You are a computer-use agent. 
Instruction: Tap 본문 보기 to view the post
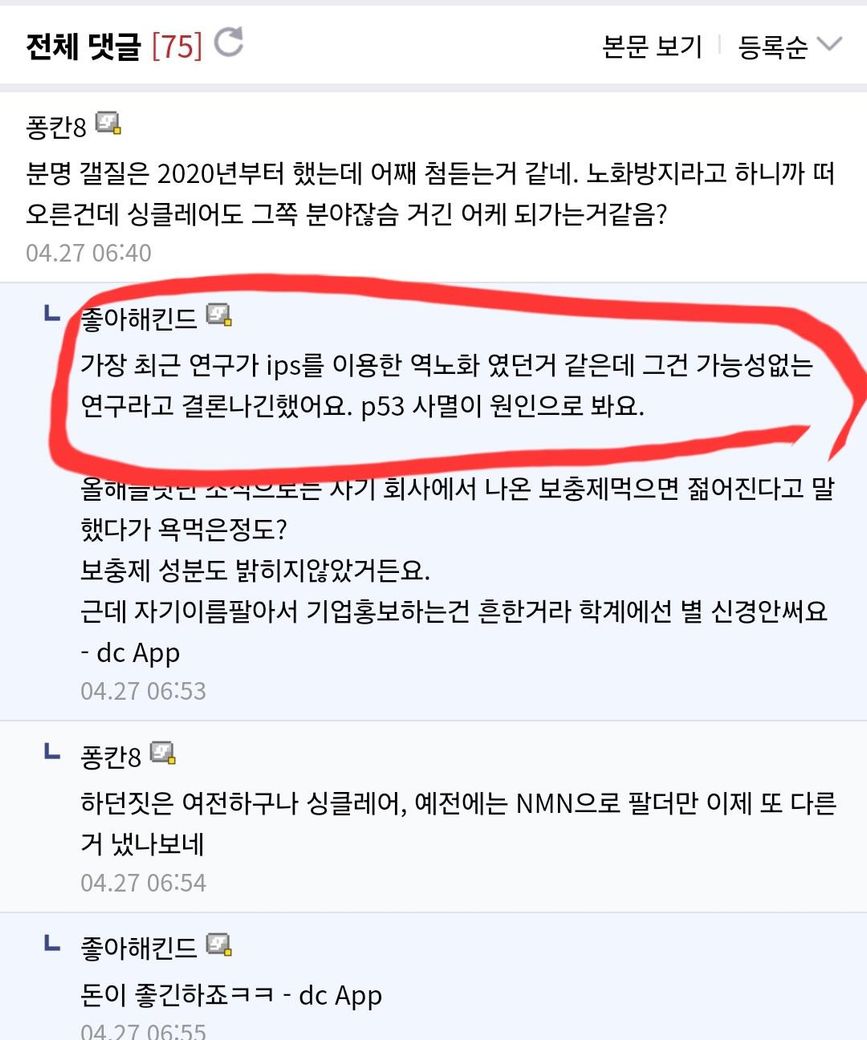(x=652, y=47)
